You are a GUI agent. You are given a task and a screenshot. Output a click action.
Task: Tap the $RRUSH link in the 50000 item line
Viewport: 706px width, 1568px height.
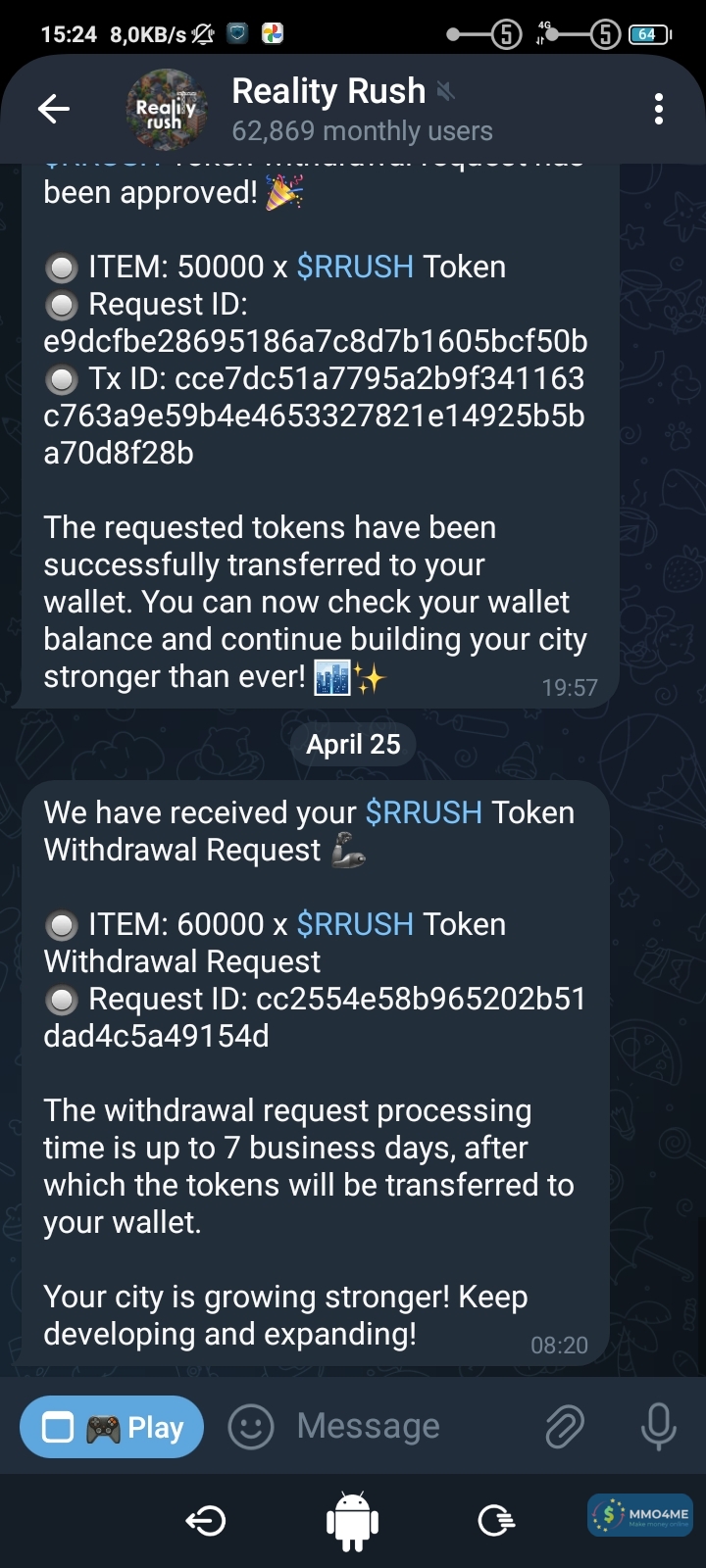pyautogui.click(x=355, y=267)
